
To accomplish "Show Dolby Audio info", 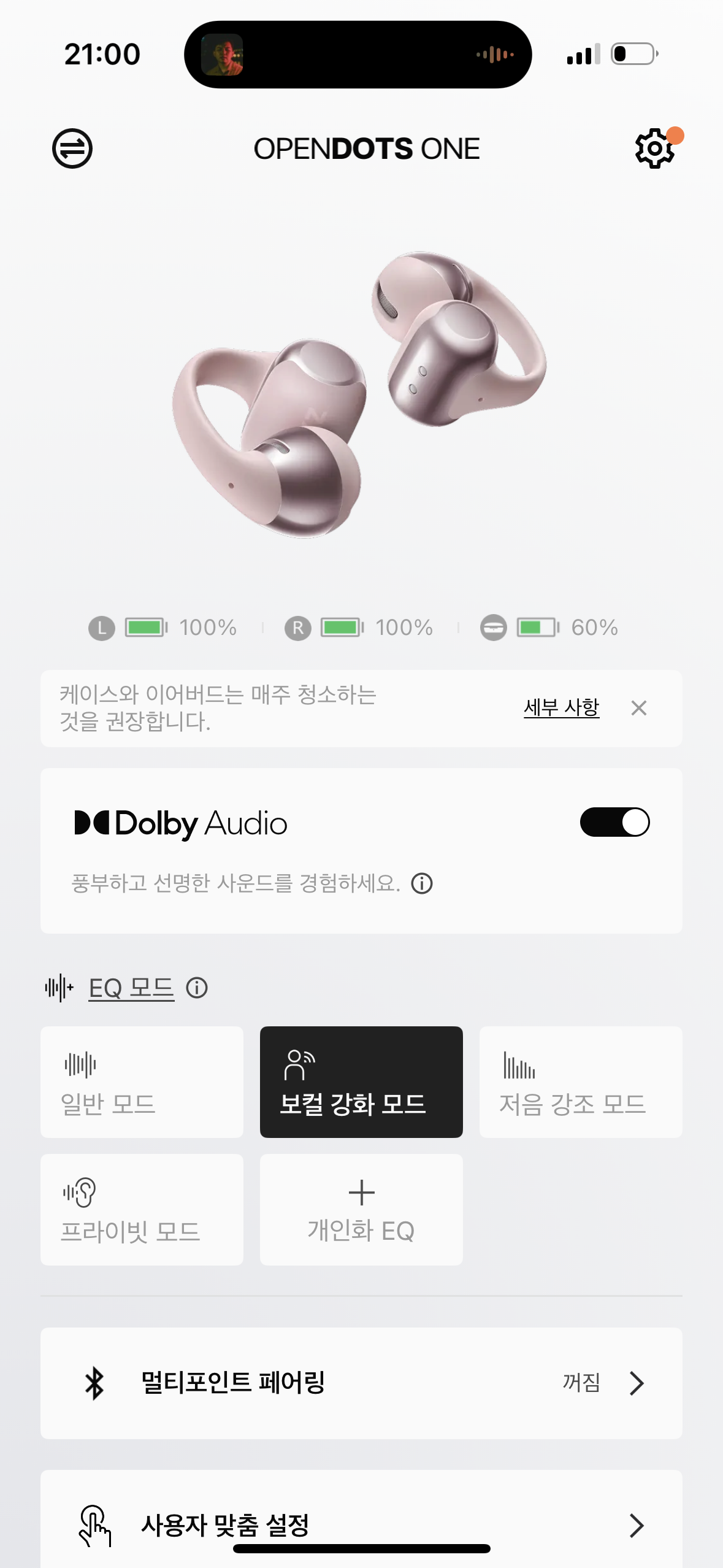I will 422,883.
